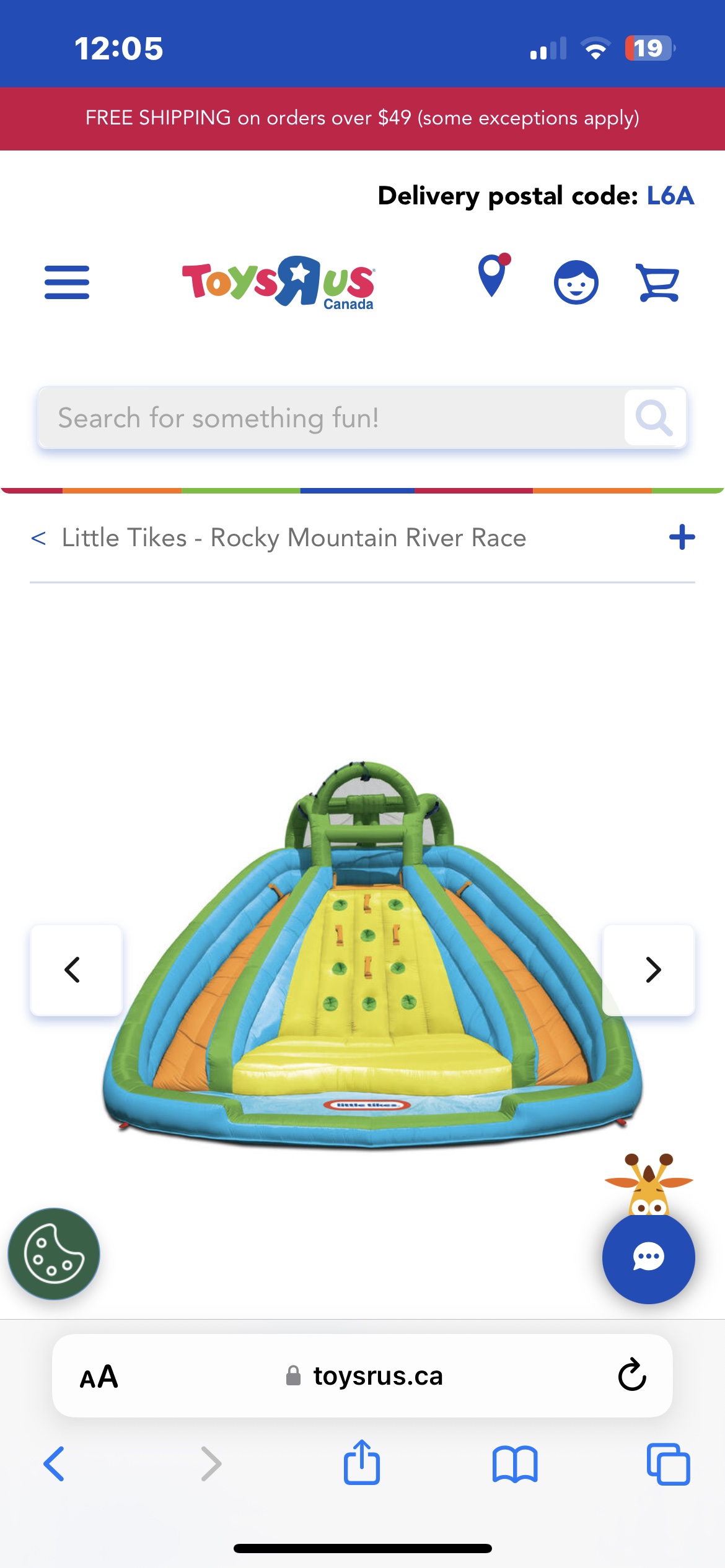This screenshot has width=725, height=1568.
Task: Go back via the breadcrumb arrow
Action: [x=38, y=538]
